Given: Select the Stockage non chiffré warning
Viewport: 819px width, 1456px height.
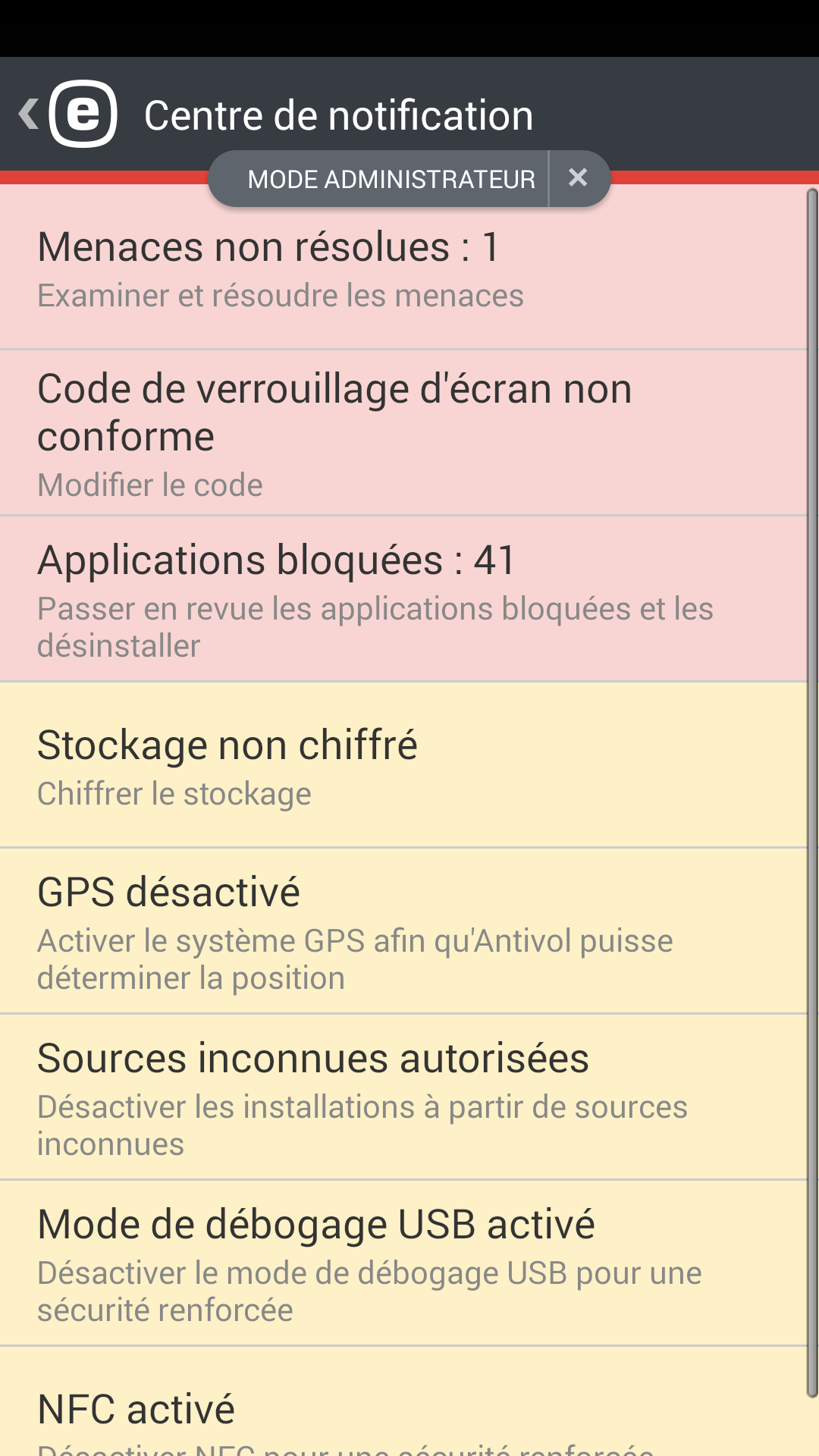Looking at the screenshot, I should [x=227, y=744].
